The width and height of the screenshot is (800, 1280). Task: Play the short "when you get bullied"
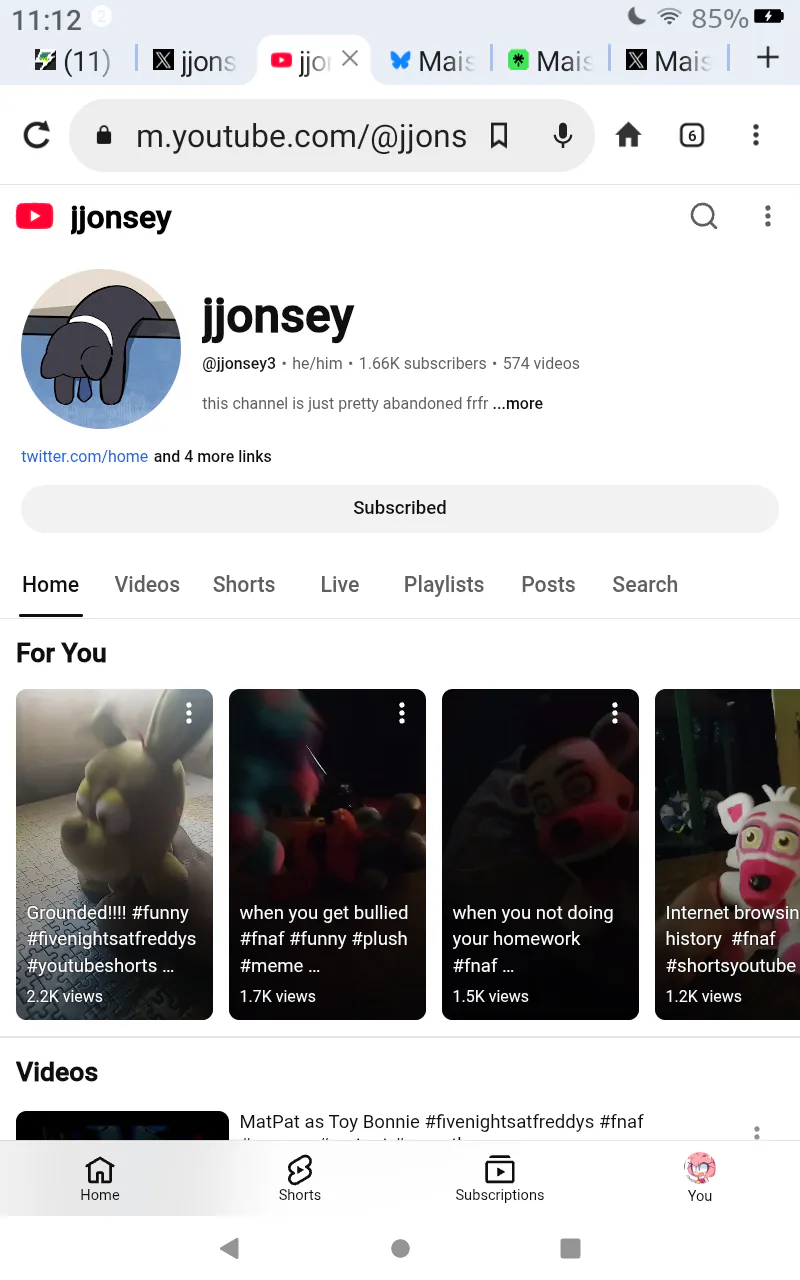coord(327,854)
